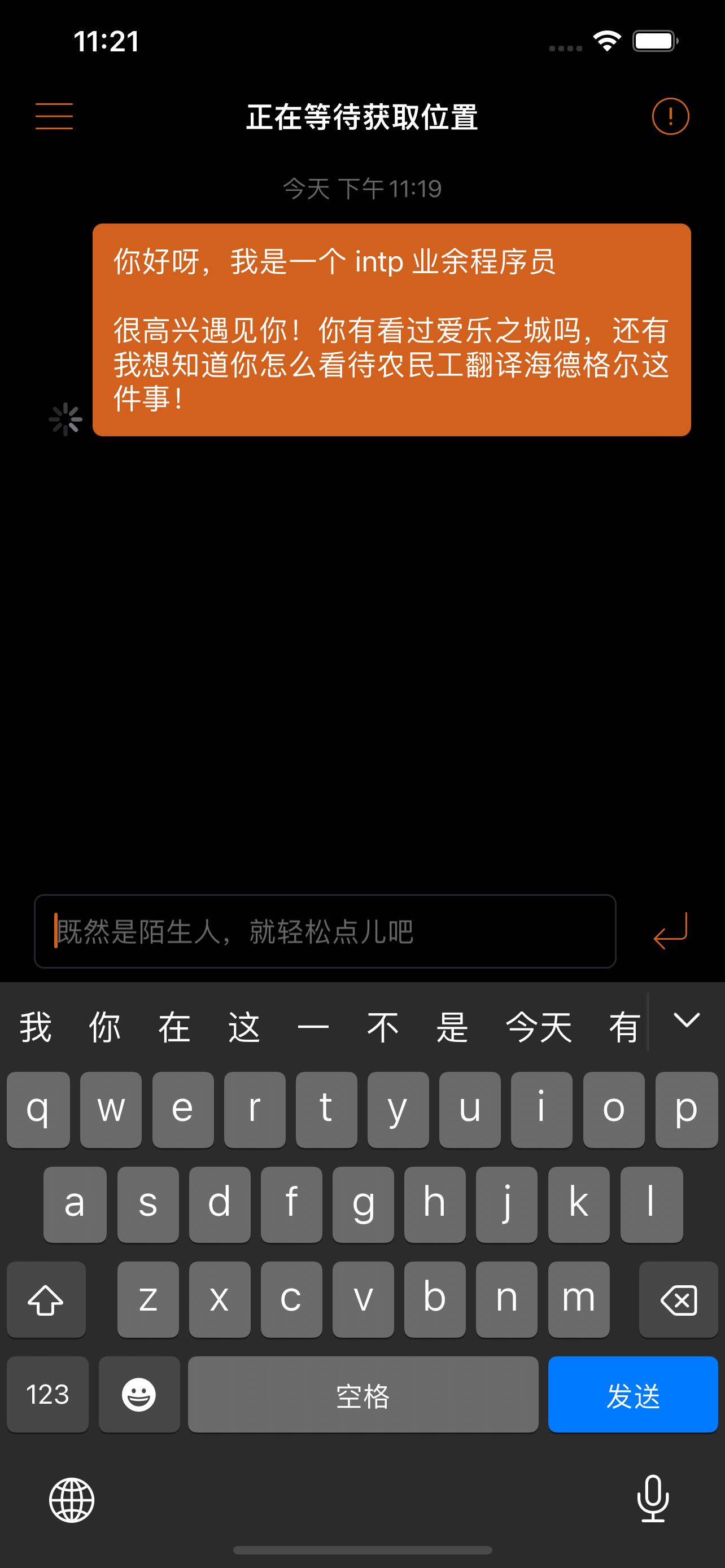The image size is (725, 1568).
Task: Tap the orange message bubble
Action: click(x=391, y=329)
